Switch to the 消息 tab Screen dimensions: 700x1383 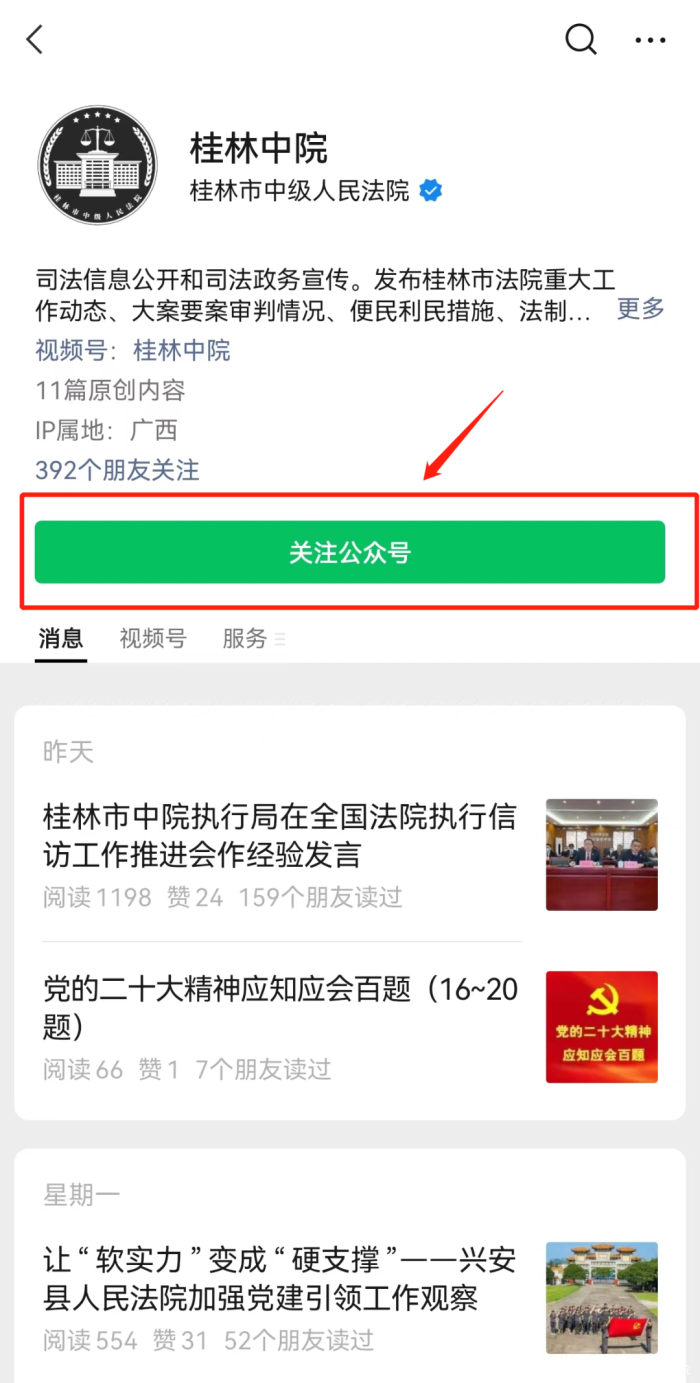(x=61, y=638)
